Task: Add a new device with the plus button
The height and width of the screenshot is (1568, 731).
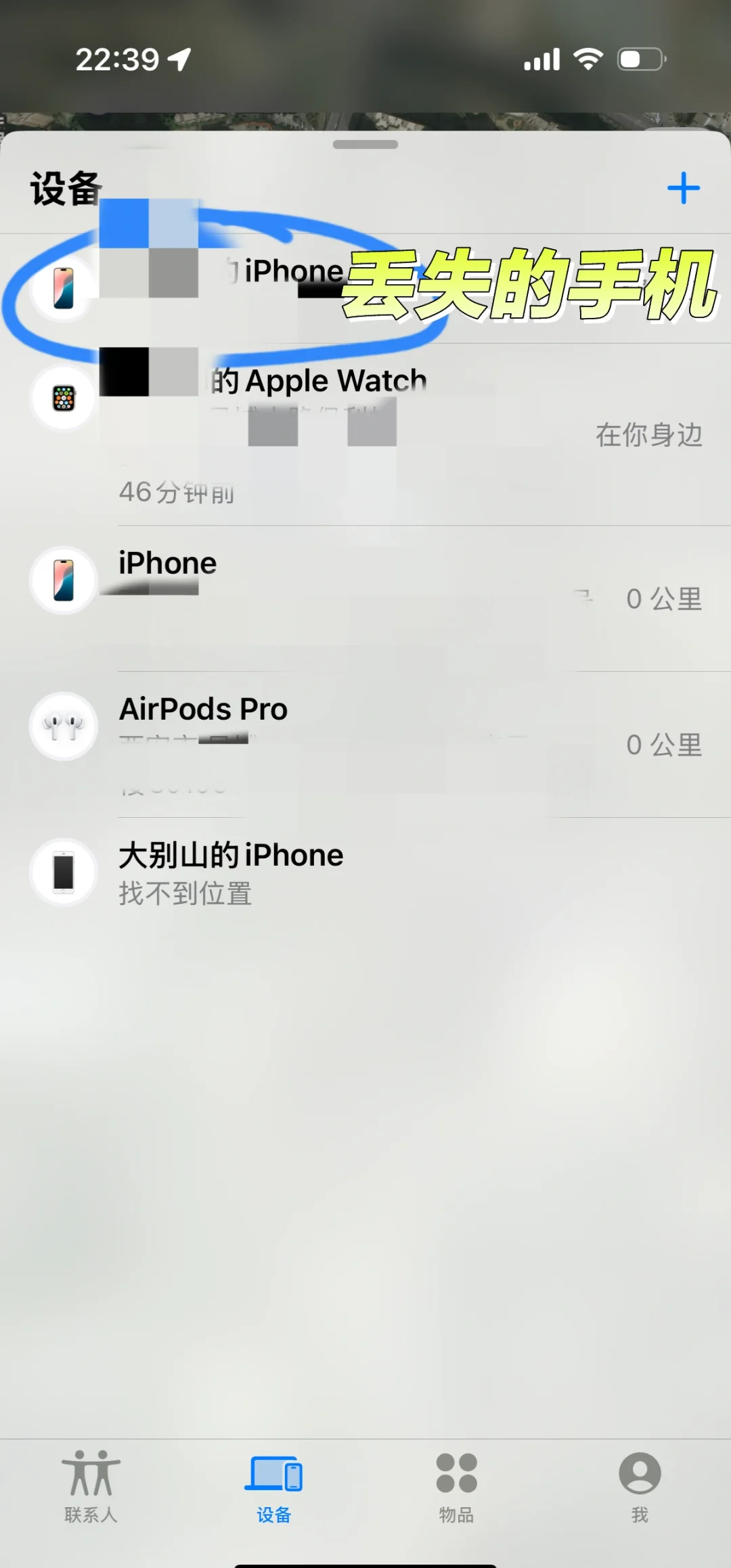Action: click(x=683, y=188)
